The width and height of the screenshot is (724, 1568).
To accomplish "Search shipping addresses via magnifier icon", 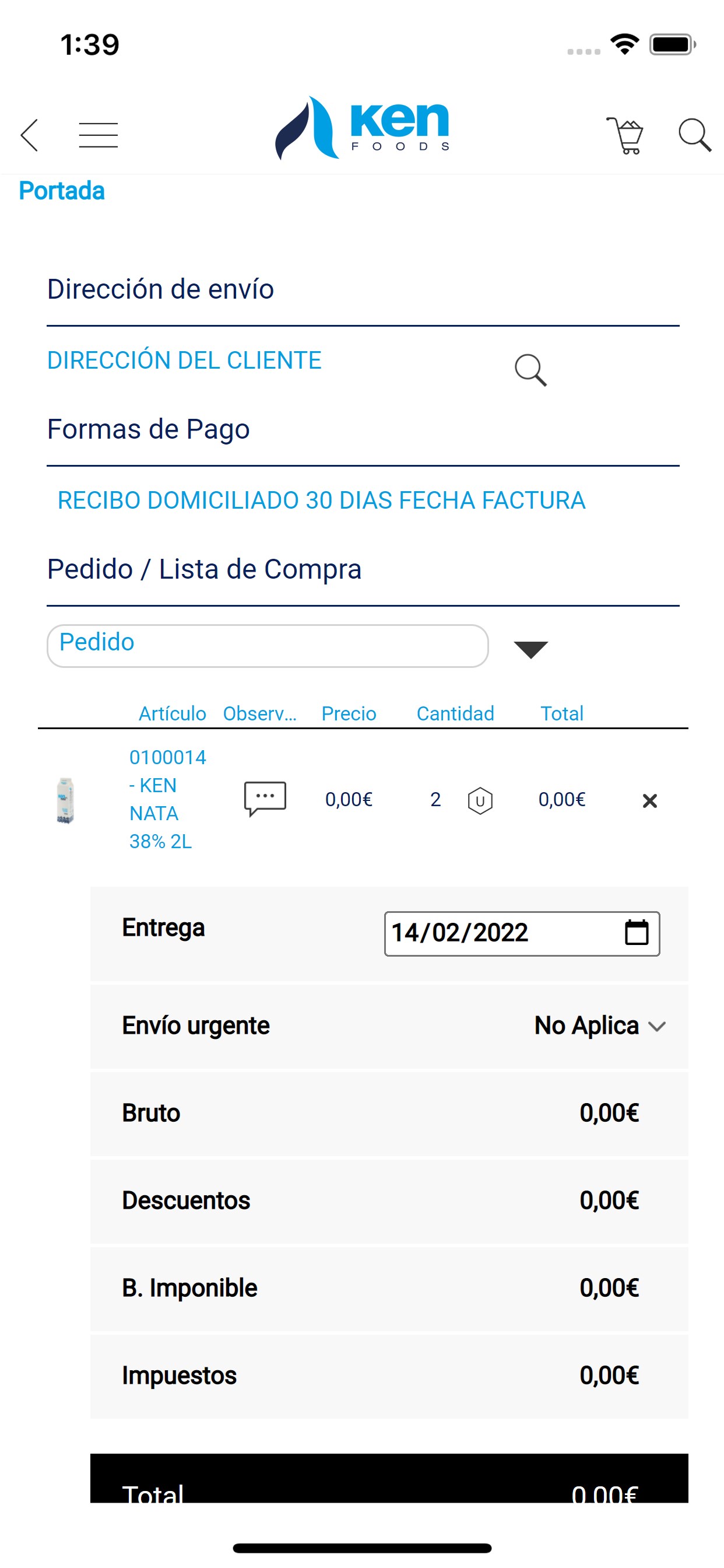I will 530,370.
